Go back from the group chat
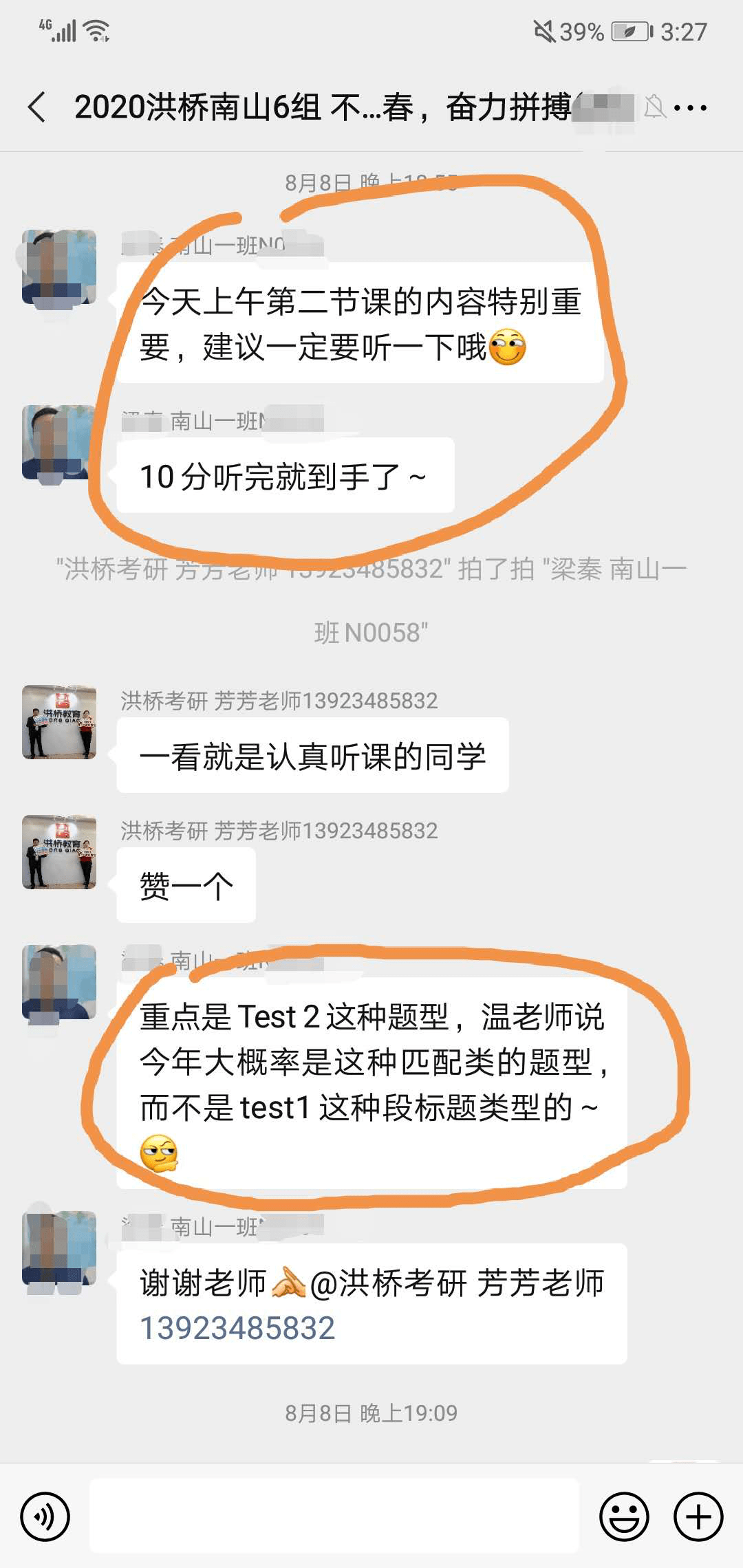 pyautogui.click(x=37, y=107)
